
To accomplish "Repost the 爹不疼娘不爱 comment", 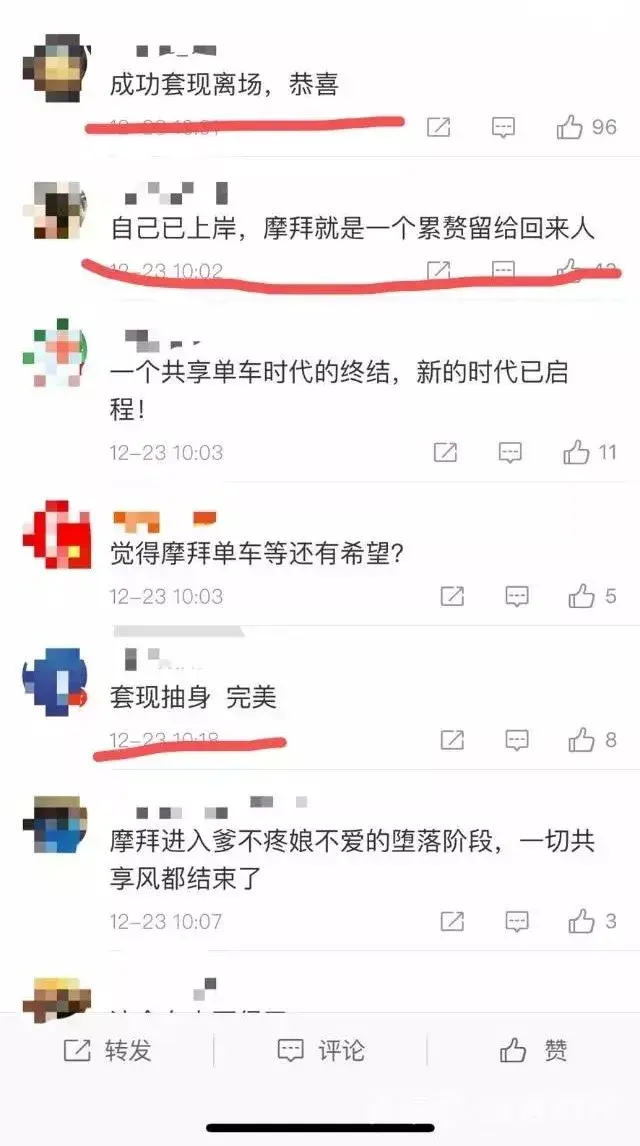I will tap(452, 920).
